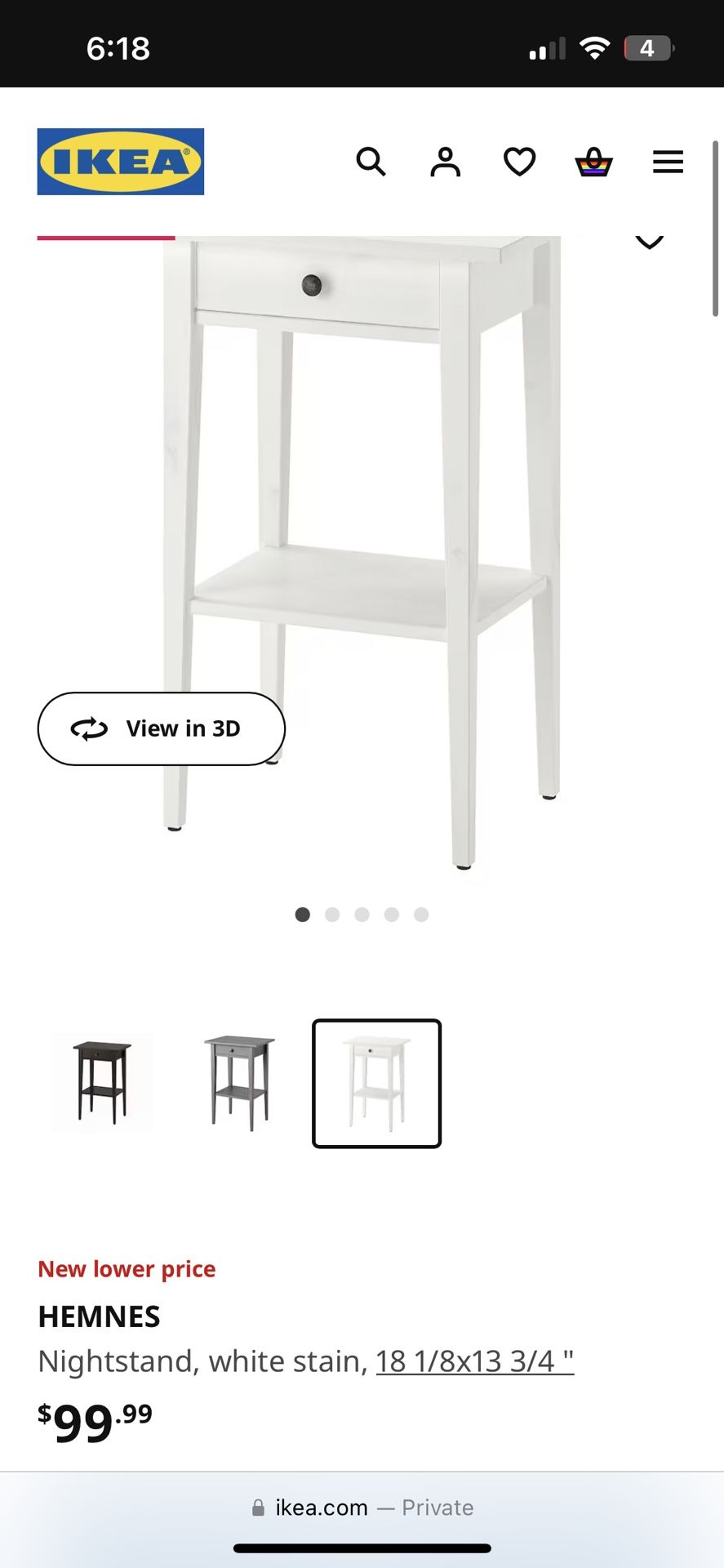Open the favorites heart icon
The width and height of the screenshot is (724, 1568).
click(519, 162)
